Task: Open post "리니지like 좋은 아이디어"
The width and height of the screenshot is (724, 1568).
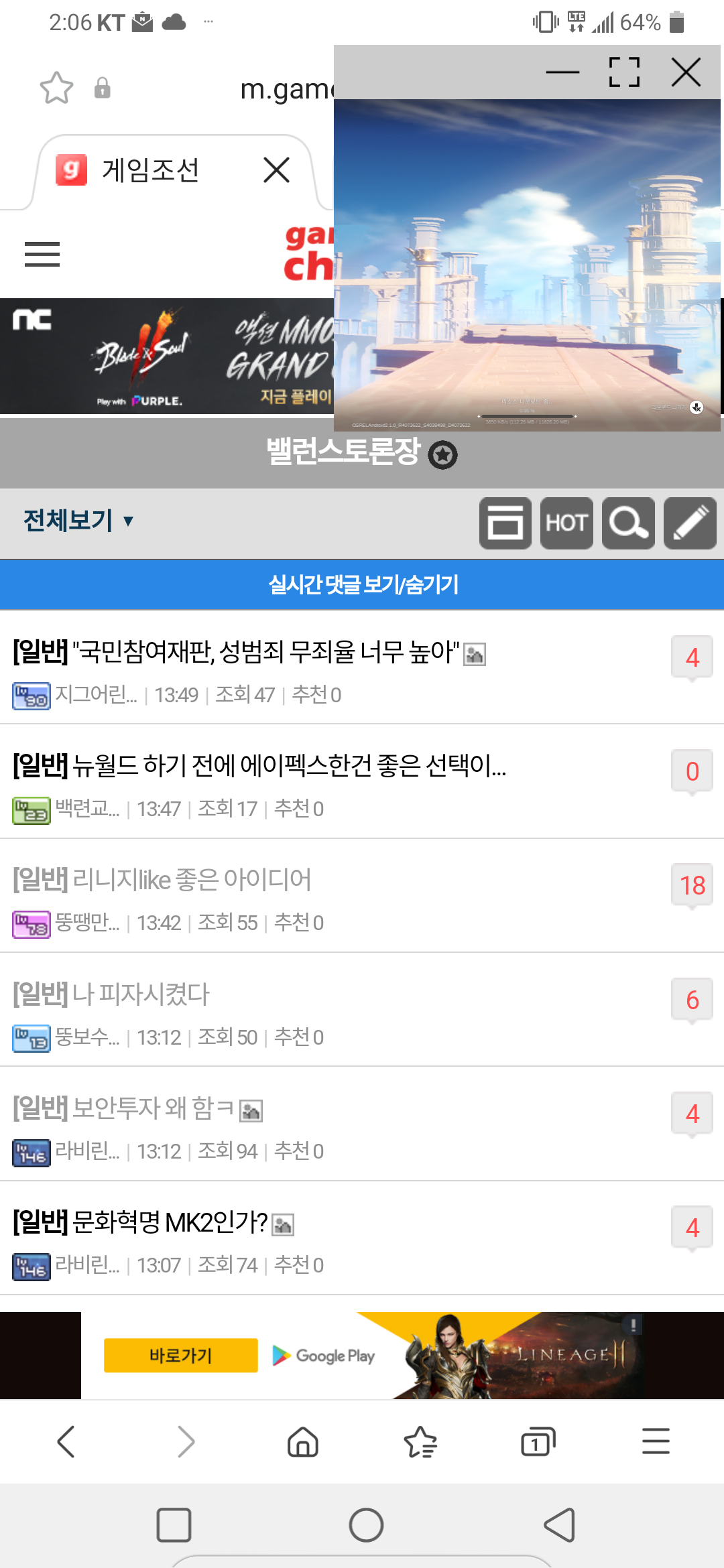Action: pos(194,880)
